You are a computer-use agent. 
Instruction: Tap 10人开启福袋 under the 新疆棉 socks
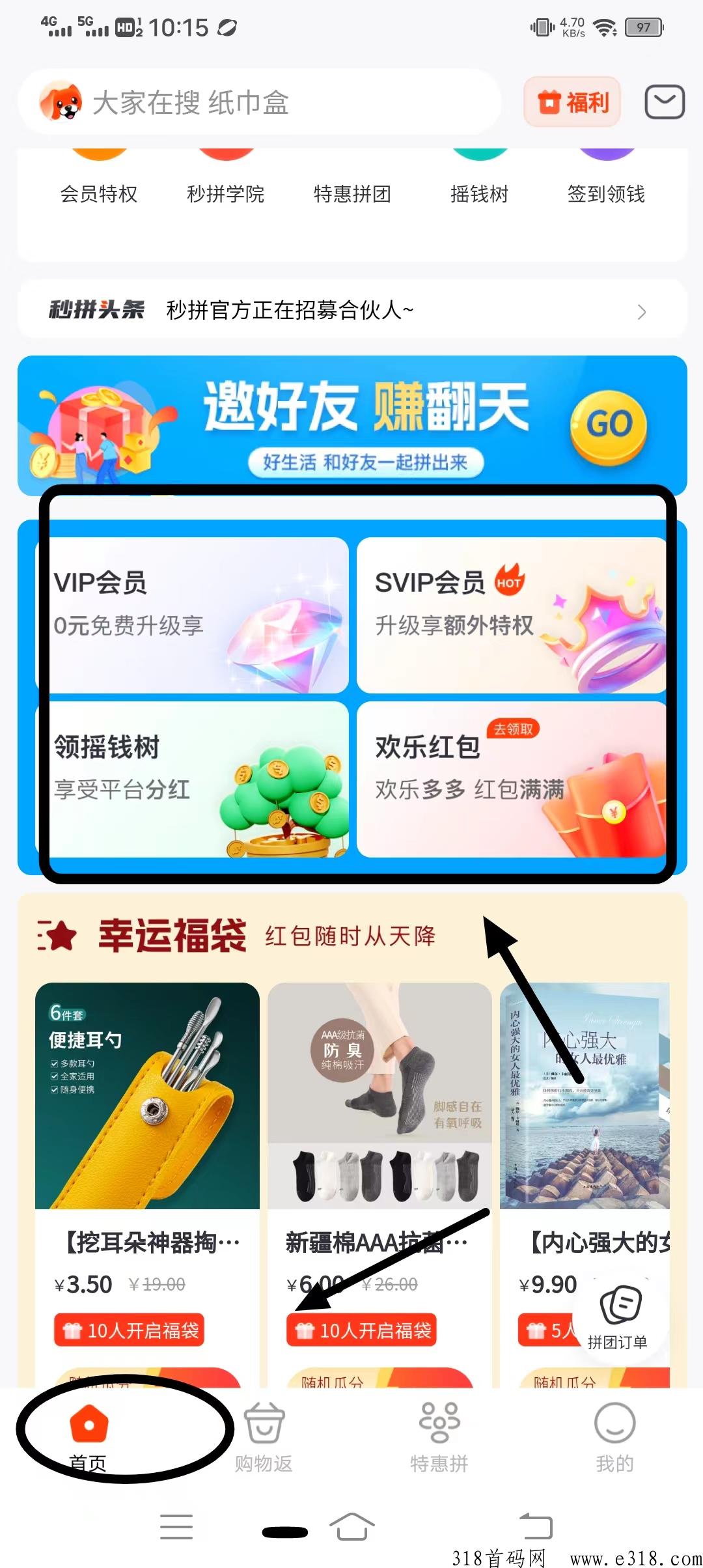click(362, 1330)
